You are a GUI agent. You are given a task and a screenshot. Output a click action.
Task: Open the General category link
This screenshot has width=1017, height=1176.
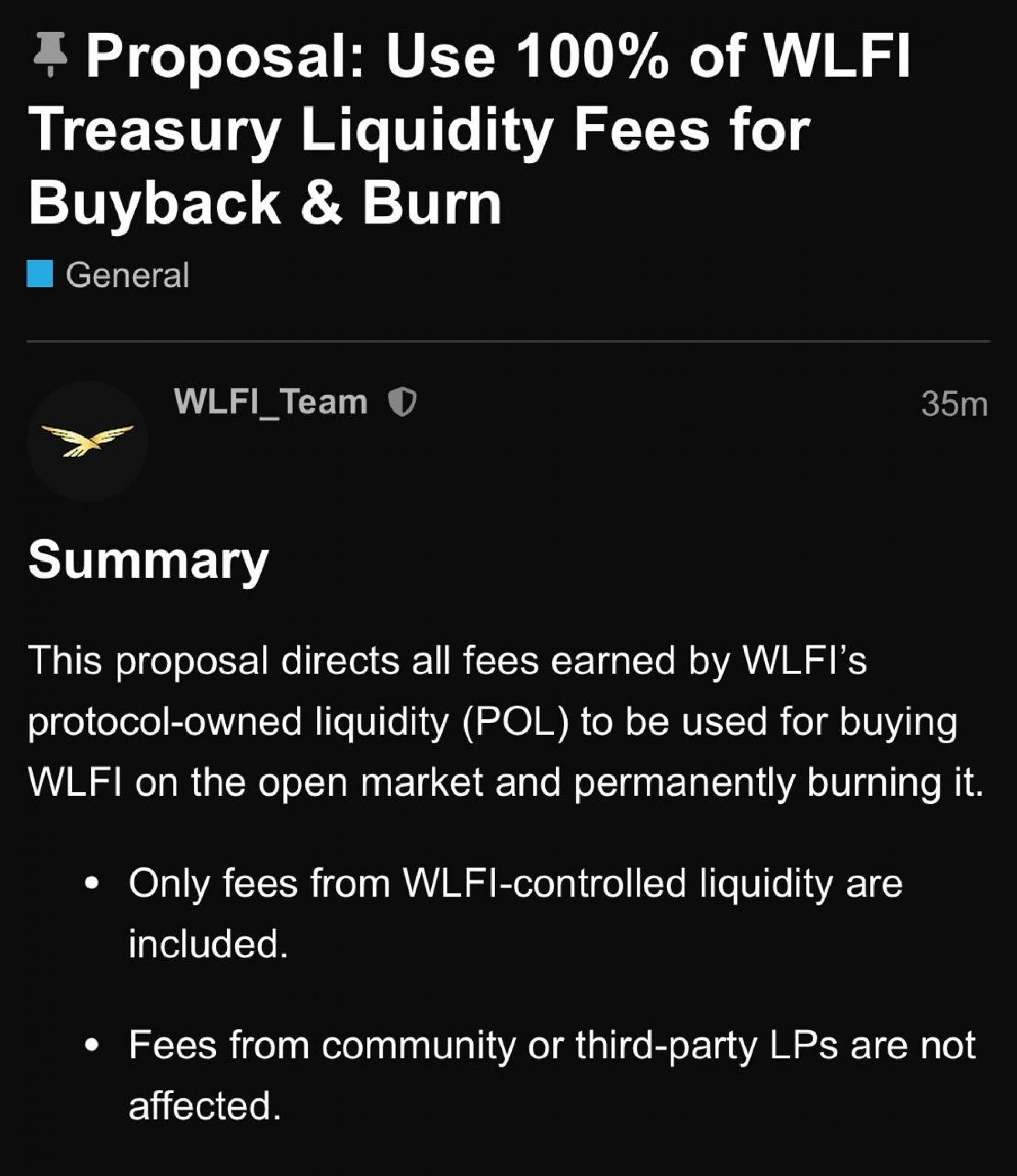coord(126,275)
